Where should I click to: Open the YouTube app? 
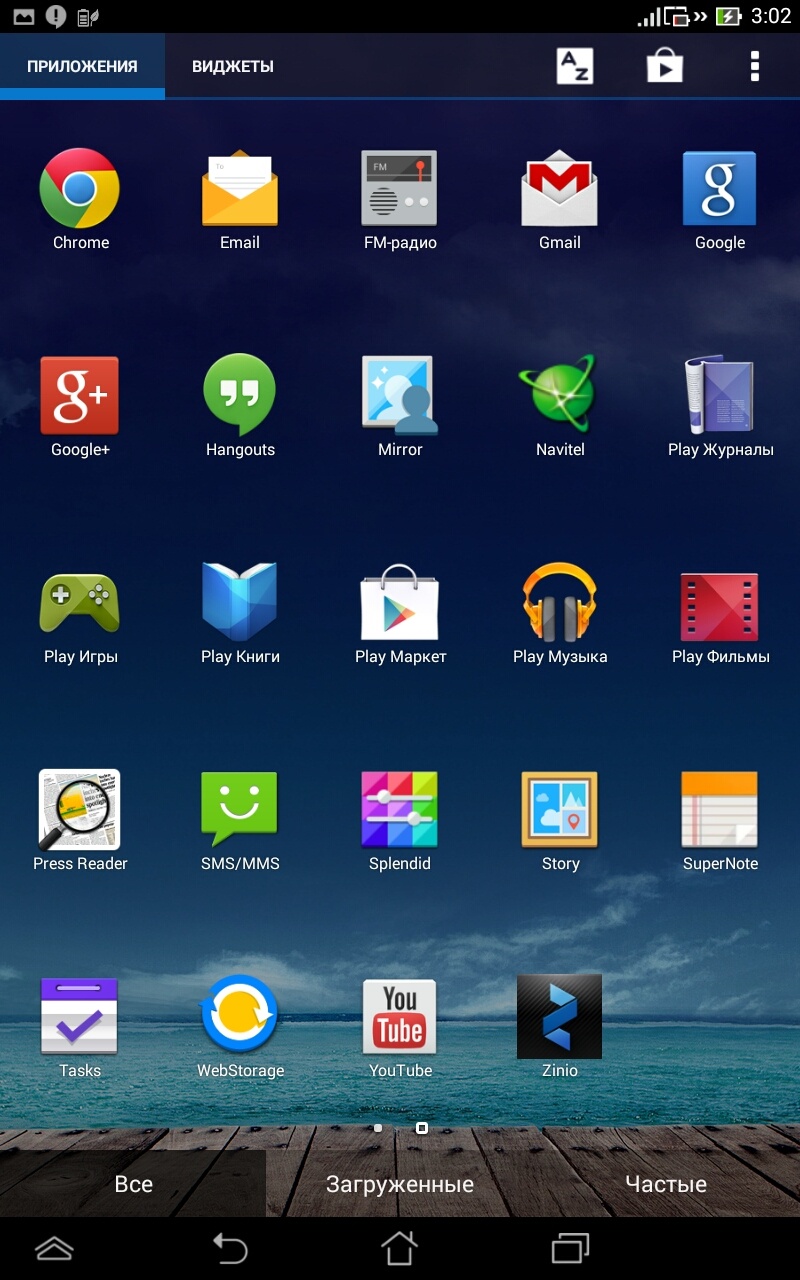point(400,1018)
